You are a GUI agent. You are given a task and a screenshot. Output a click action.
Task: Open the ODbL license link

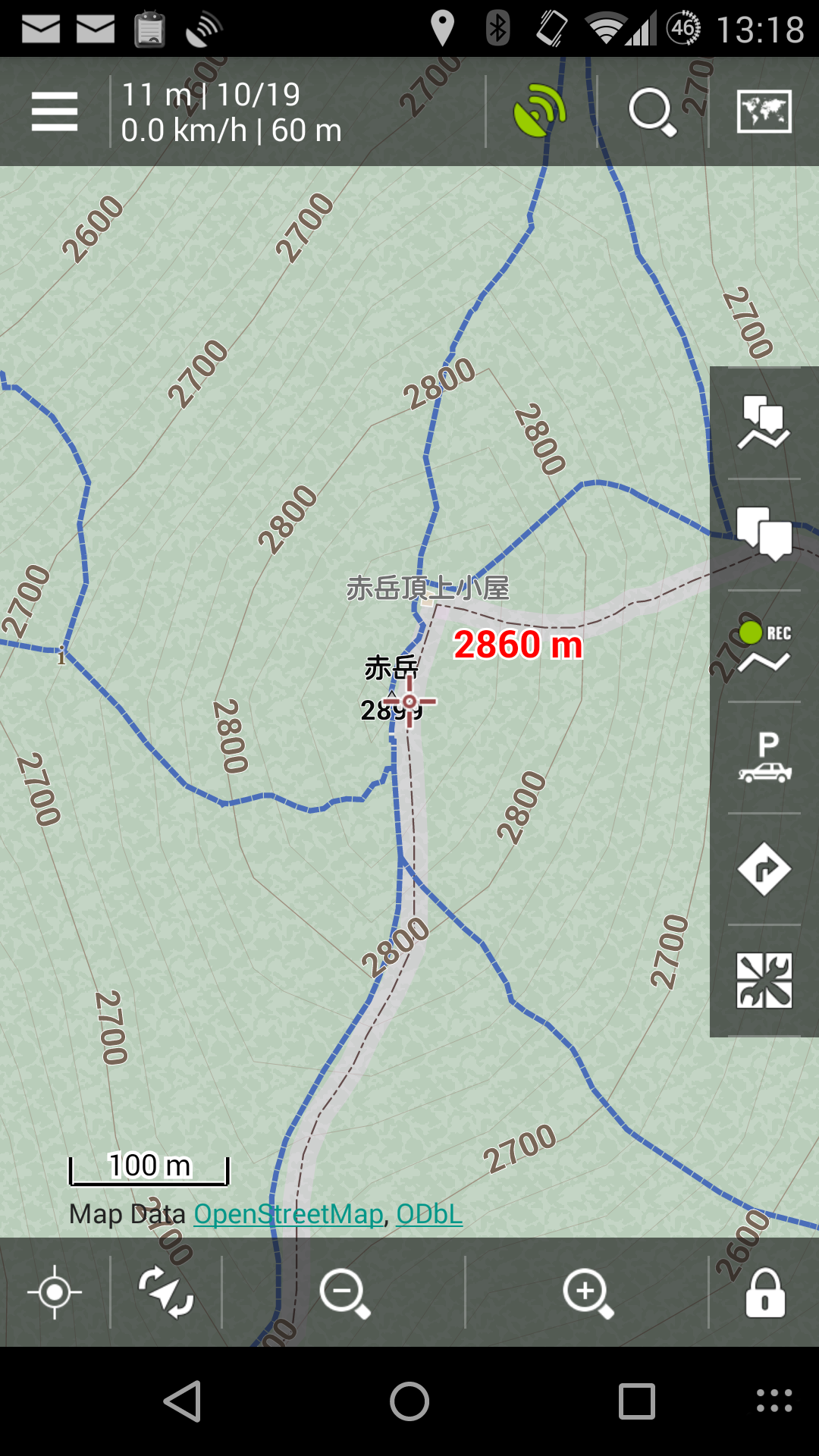429,1214
